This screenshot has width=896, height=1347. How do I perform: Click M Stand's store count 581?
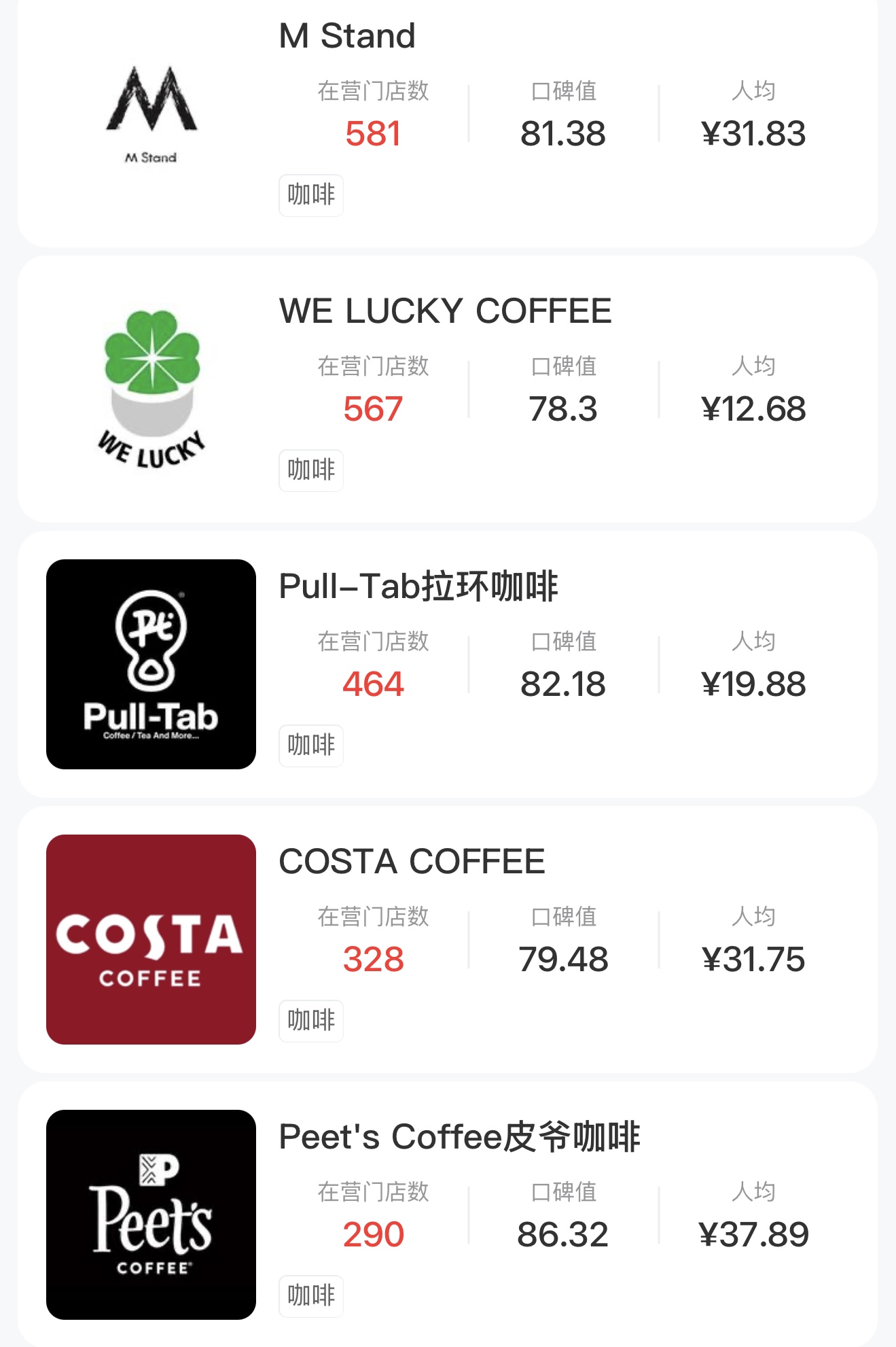point(374,134)
